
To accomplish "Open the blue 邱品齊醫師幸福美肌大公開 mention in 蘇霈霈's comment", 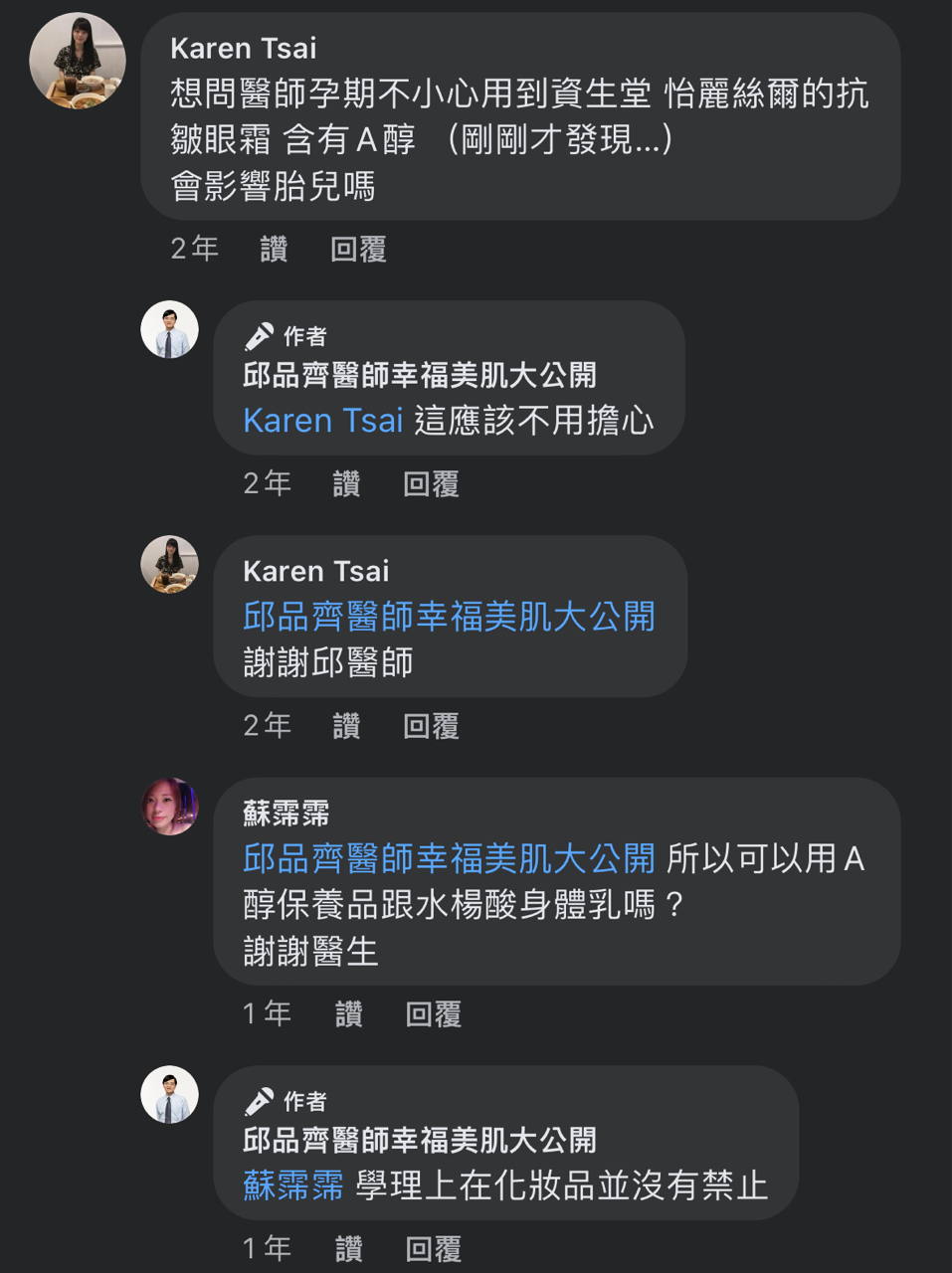I will [449, 858].
